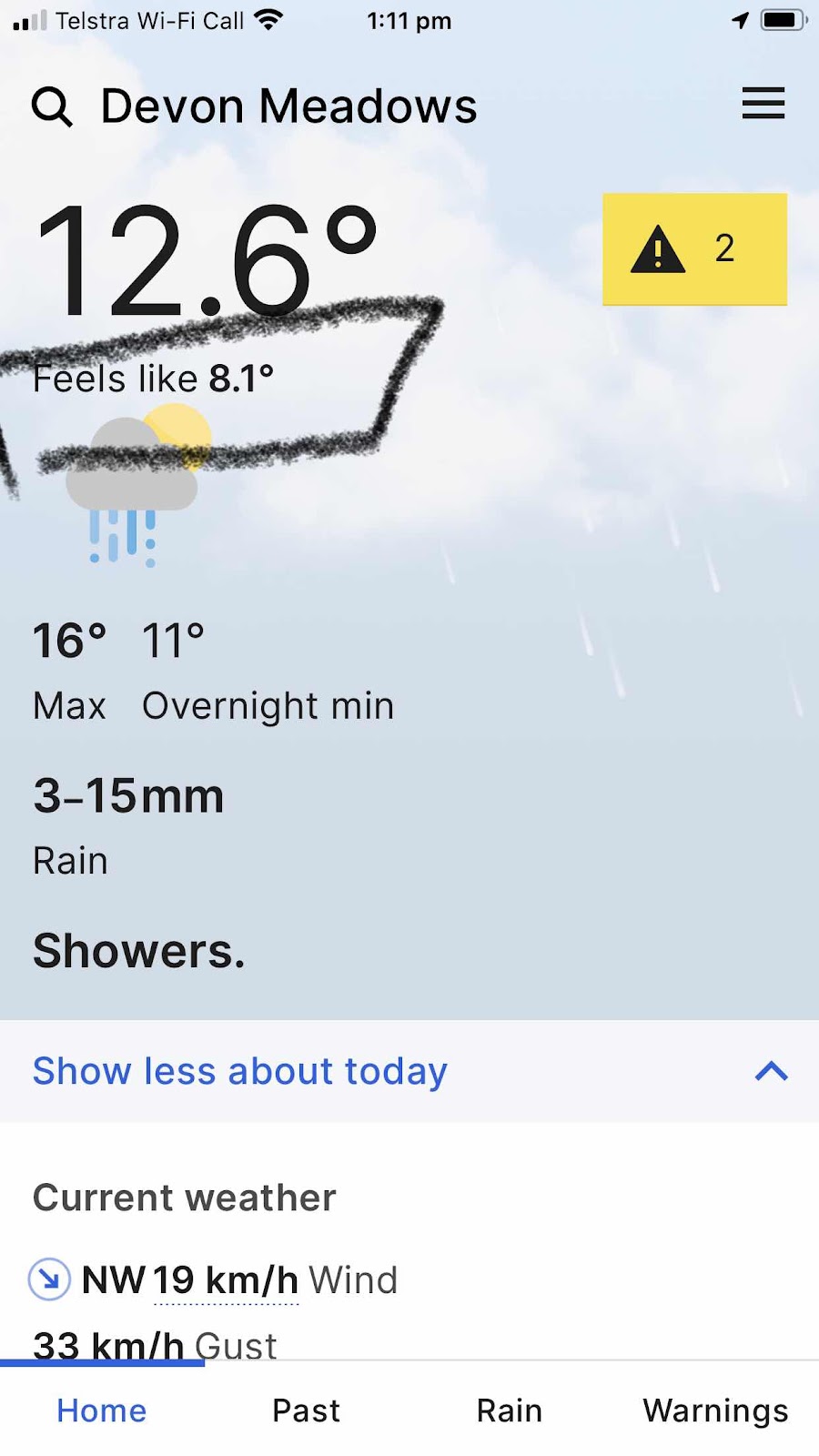Collapse the Show less about today section
This screenshot has width=819, height=1456.
pos(409,1071)
